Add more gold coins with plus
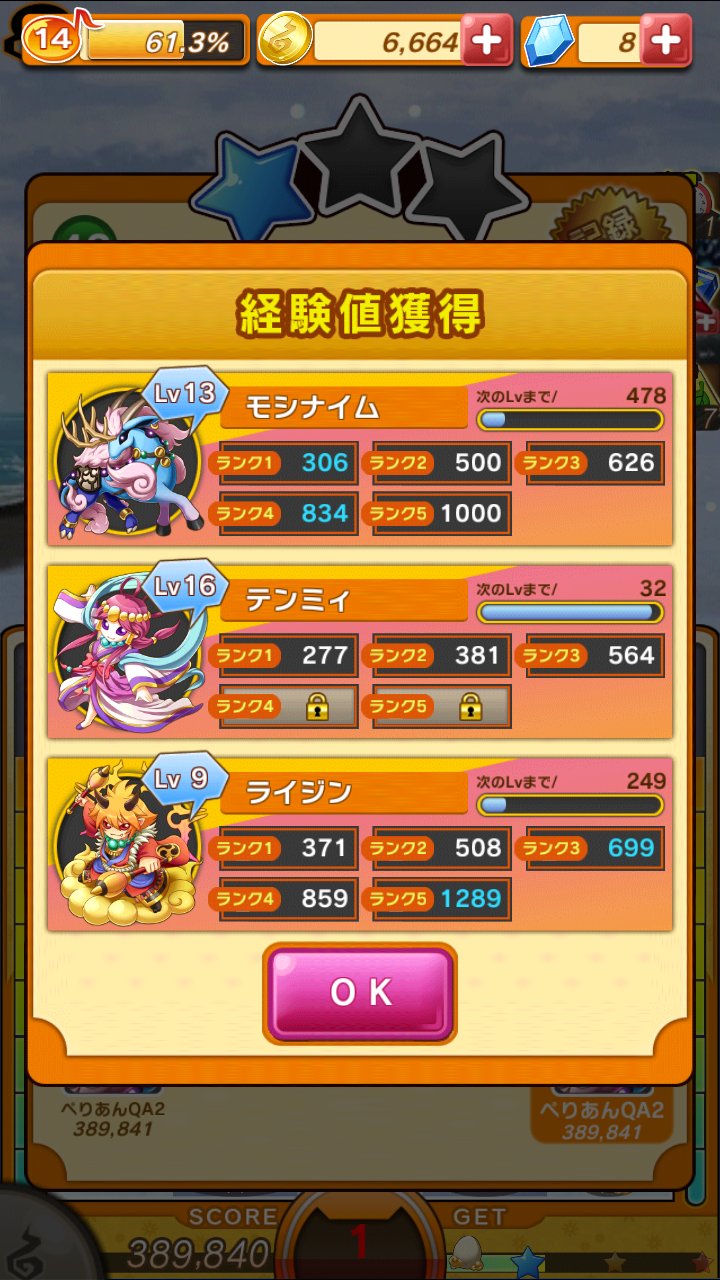720x1280 pixels. pos(487,41)
